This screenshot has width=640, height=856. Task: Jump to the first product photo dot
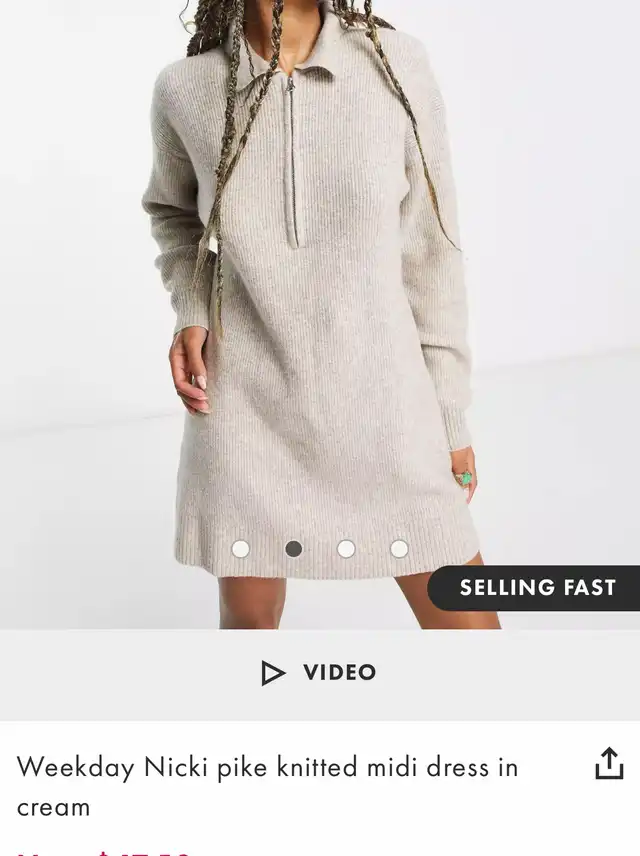[241, 548]
